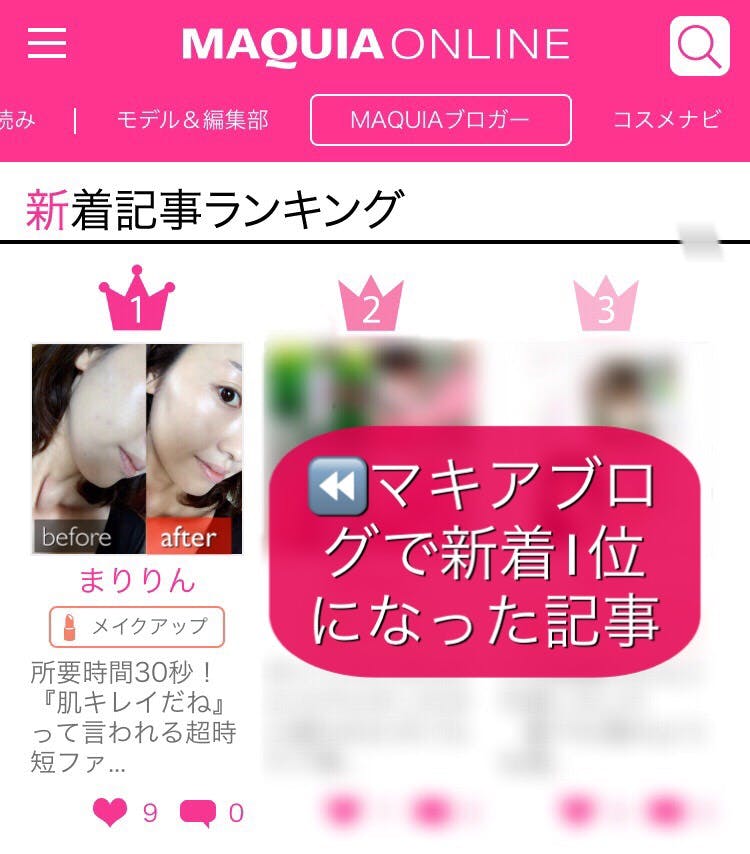Open the article 所要時間30秒!
The image size is (750, 854).
(133, 717)
